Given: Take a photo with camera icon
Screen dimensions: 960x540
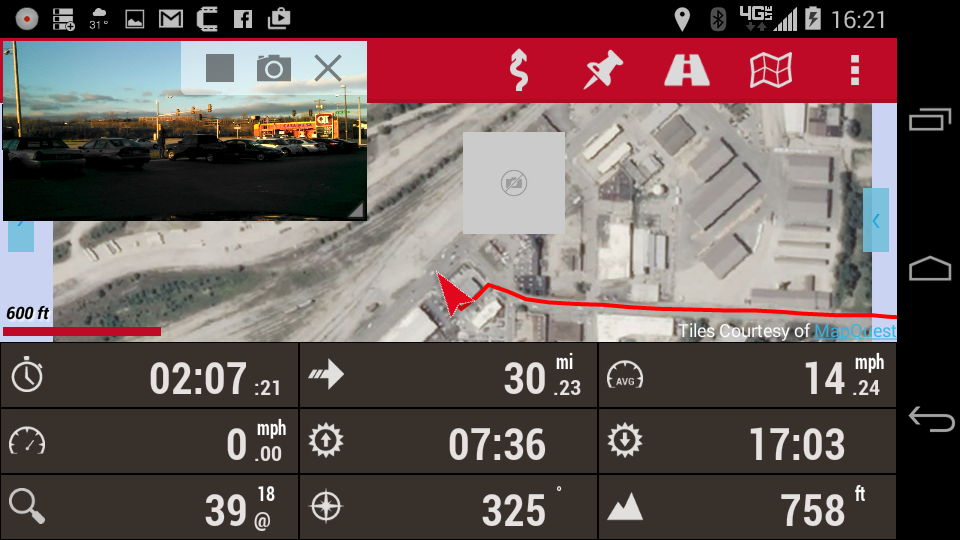Looking at the screenshot, I should [x=273, y=68].
